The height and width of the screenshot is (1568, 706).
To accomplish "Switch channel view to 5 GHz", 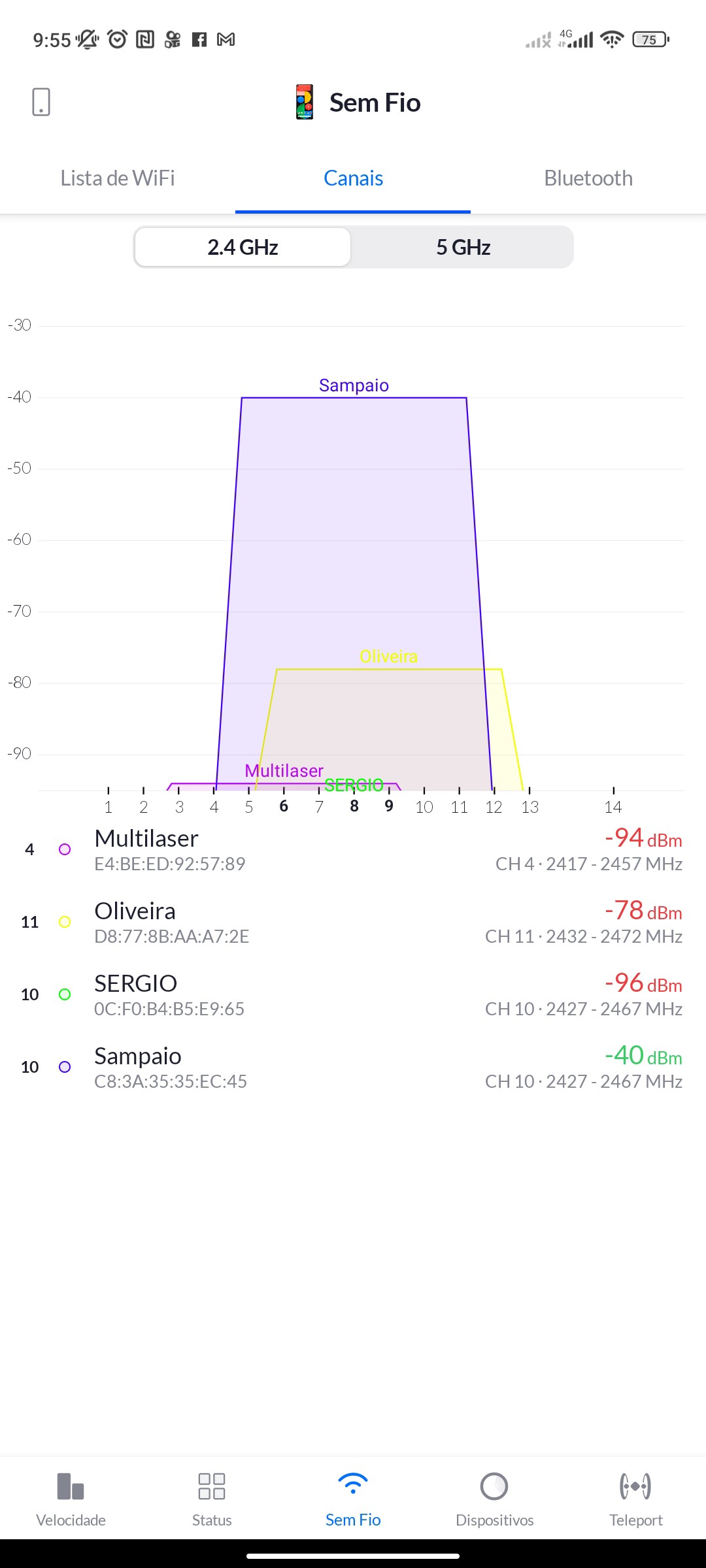I will (x=463, y=248).
